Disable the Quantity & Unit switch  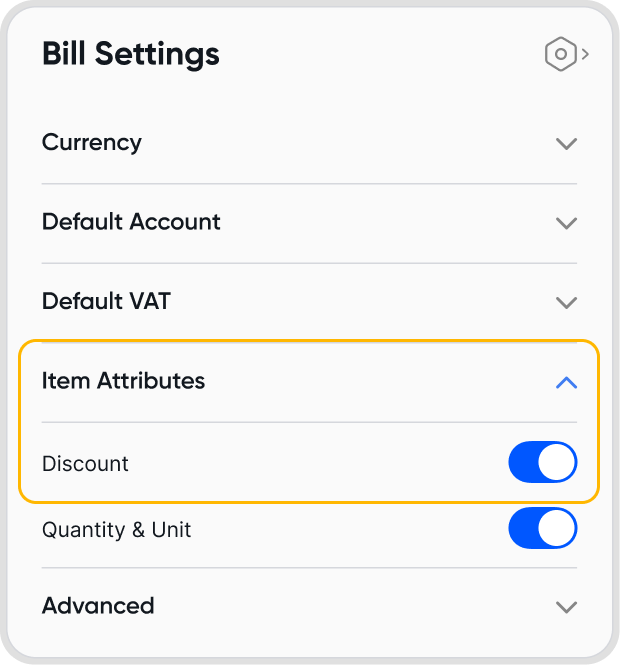pos(543,529)
